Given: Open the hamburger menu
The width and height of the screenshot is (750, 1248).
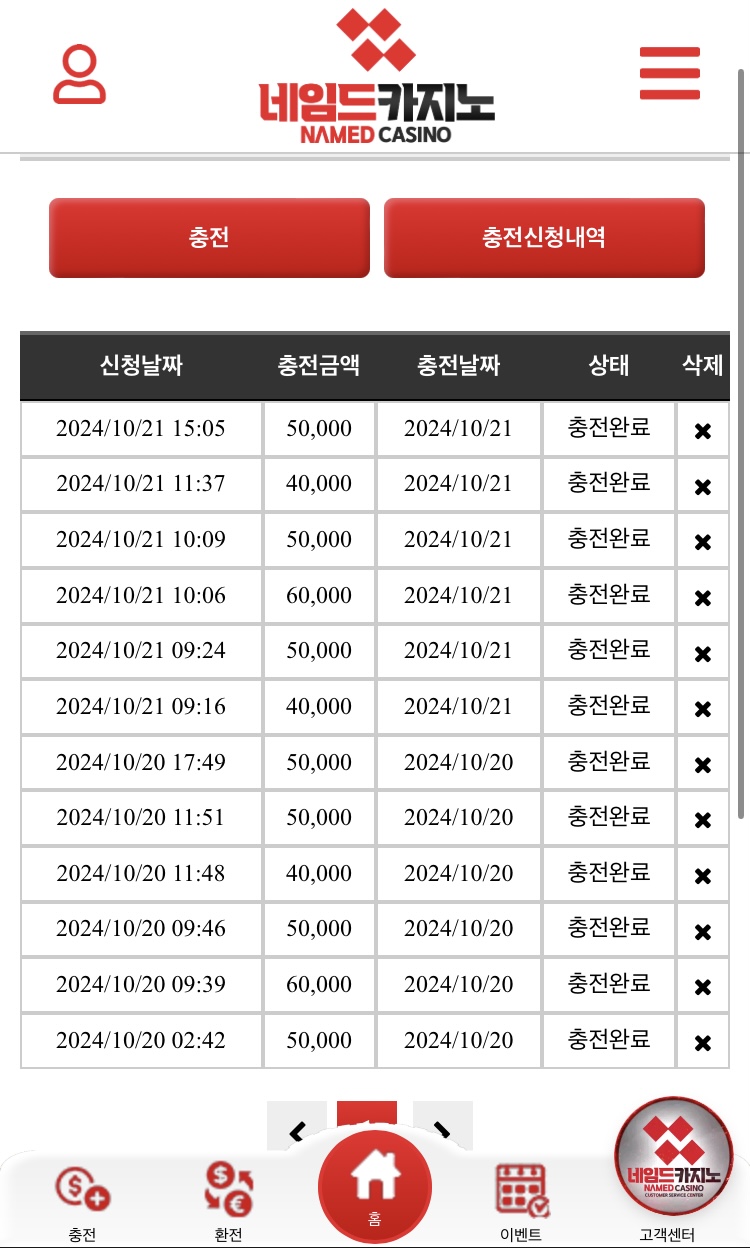Looking at the screenshot, I should click(x=669, y=72).
